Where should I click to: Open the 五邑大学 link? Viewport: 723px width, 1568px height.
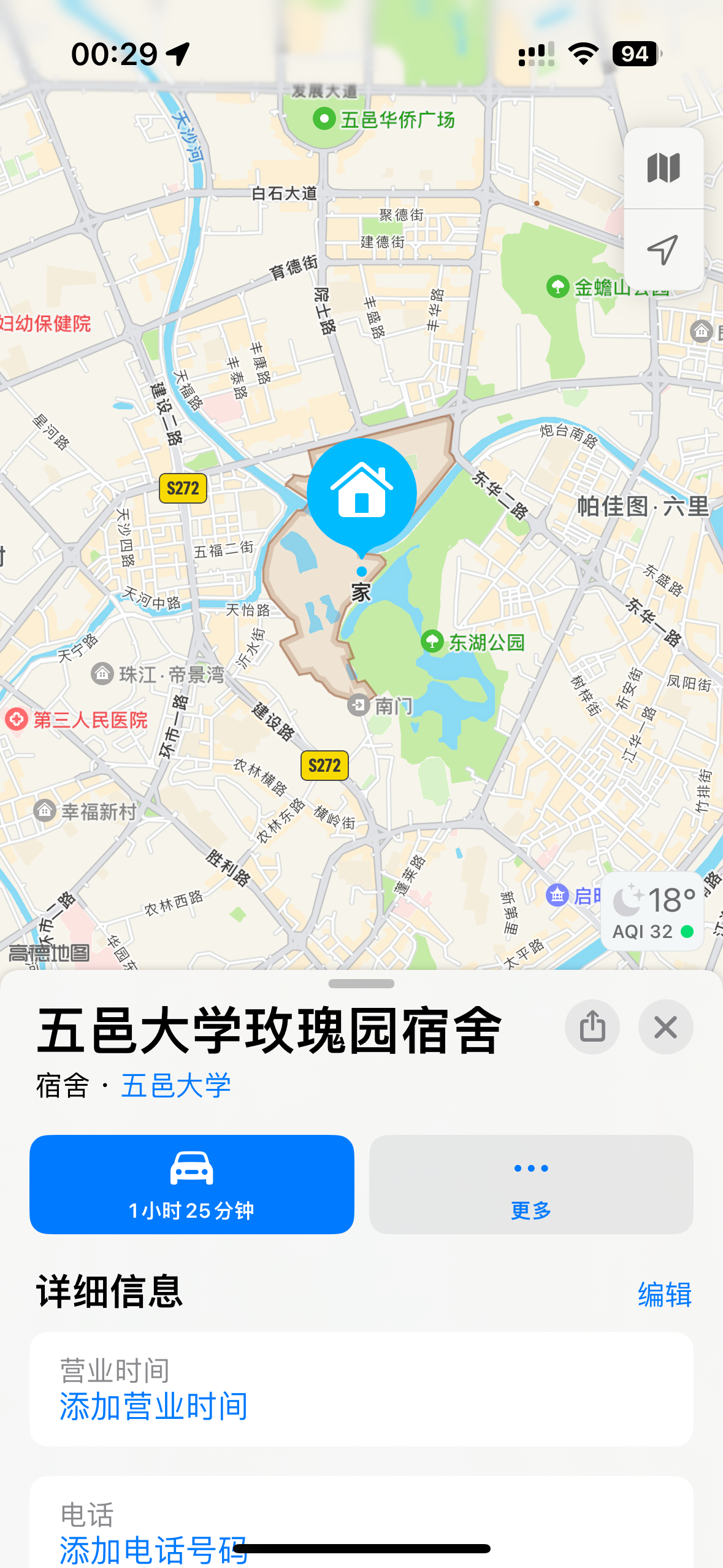(176, 1086)
